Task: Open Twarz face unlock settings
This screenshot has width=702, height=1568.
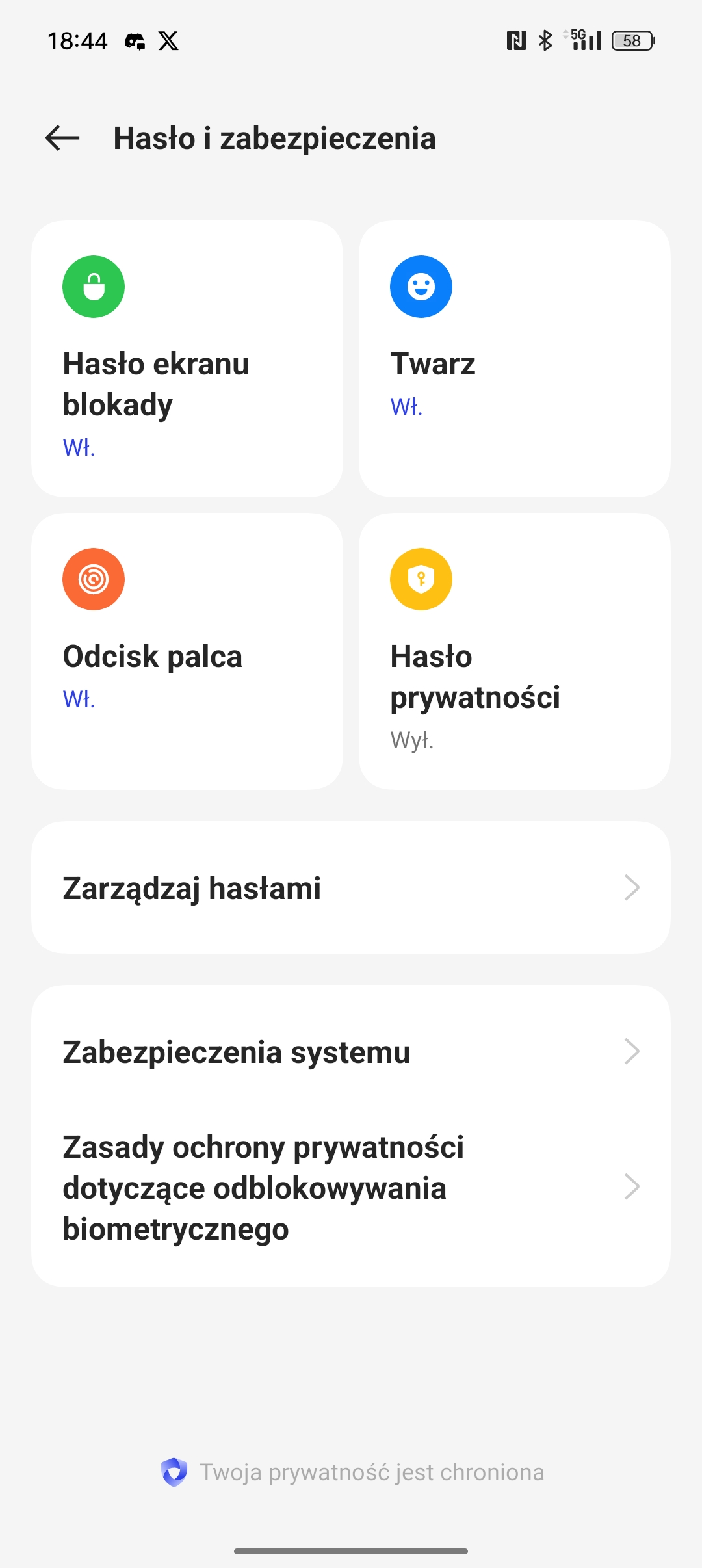Action: 514,359
